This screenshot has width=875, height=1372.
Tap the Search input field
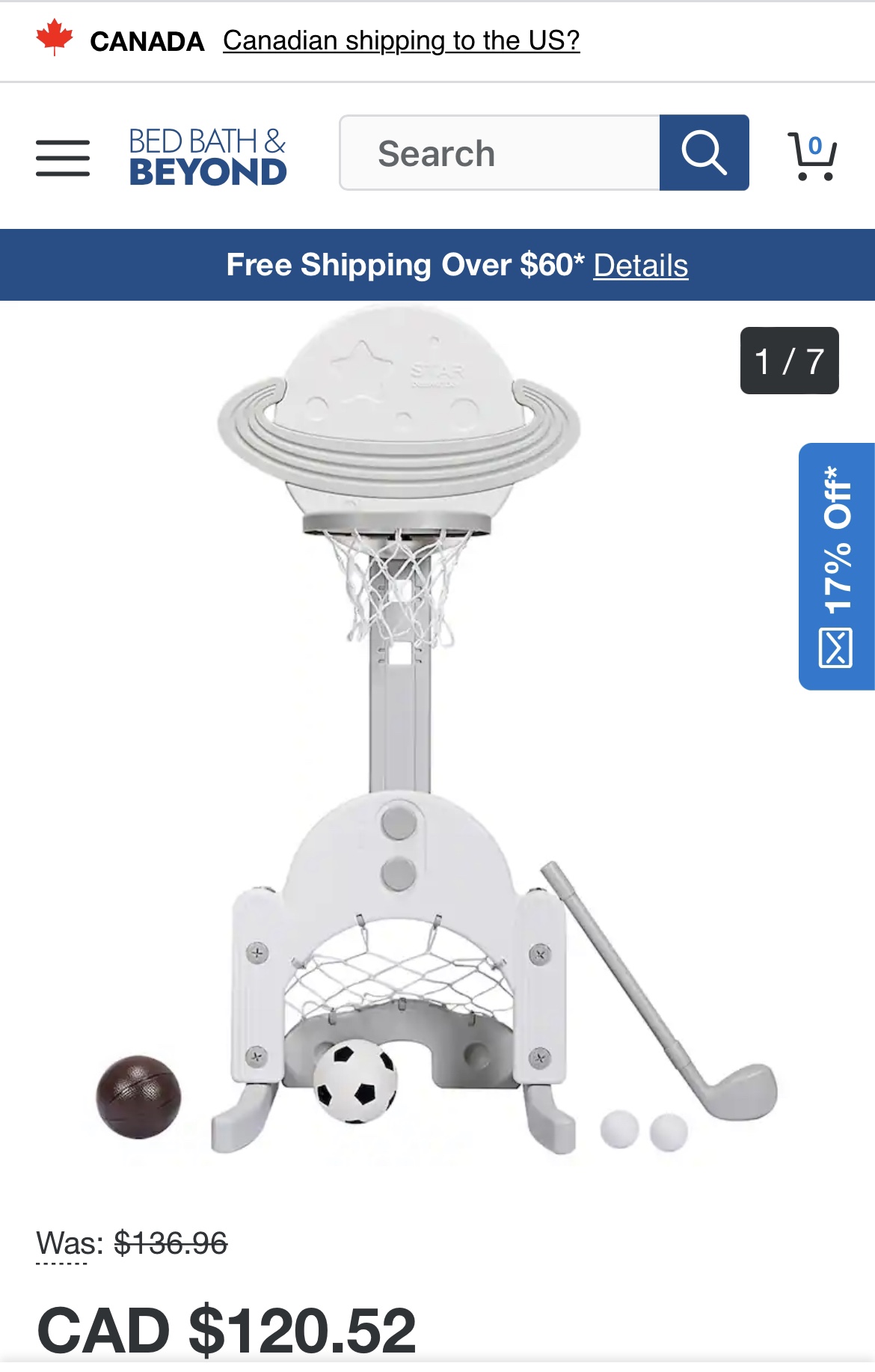point(500,153)
